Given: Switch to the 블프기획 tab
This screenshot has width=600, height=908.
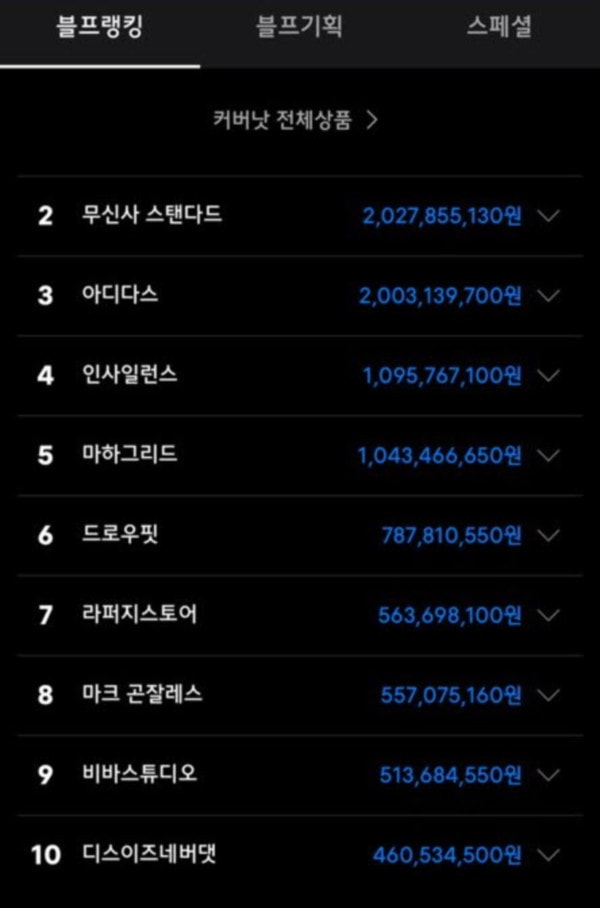Looking at the screenshot, I should pos(299,28).
